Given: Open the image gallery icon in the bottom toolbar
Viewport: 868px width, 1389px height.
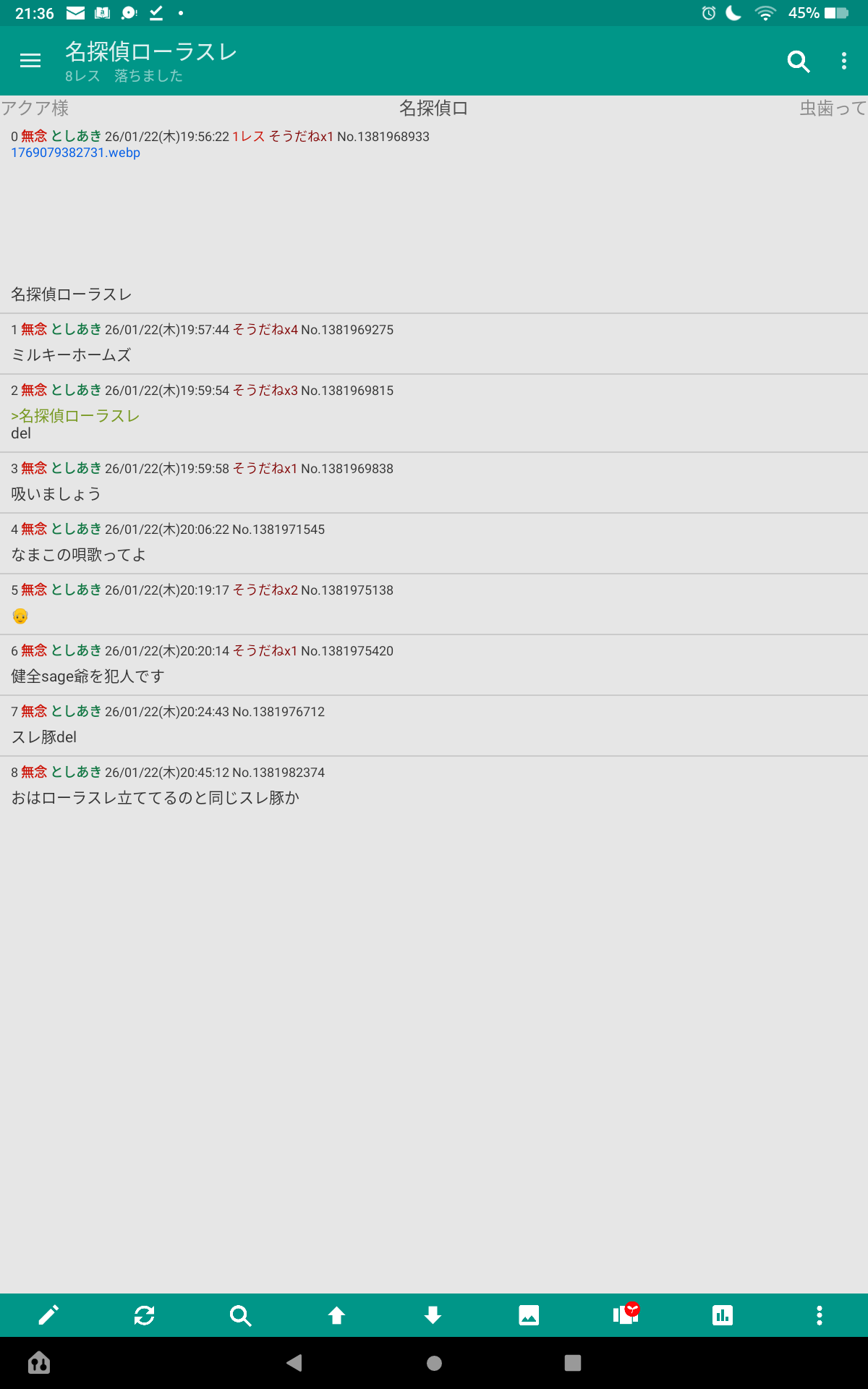Looking at the screenshot, I should click(x=529, y=1315).
